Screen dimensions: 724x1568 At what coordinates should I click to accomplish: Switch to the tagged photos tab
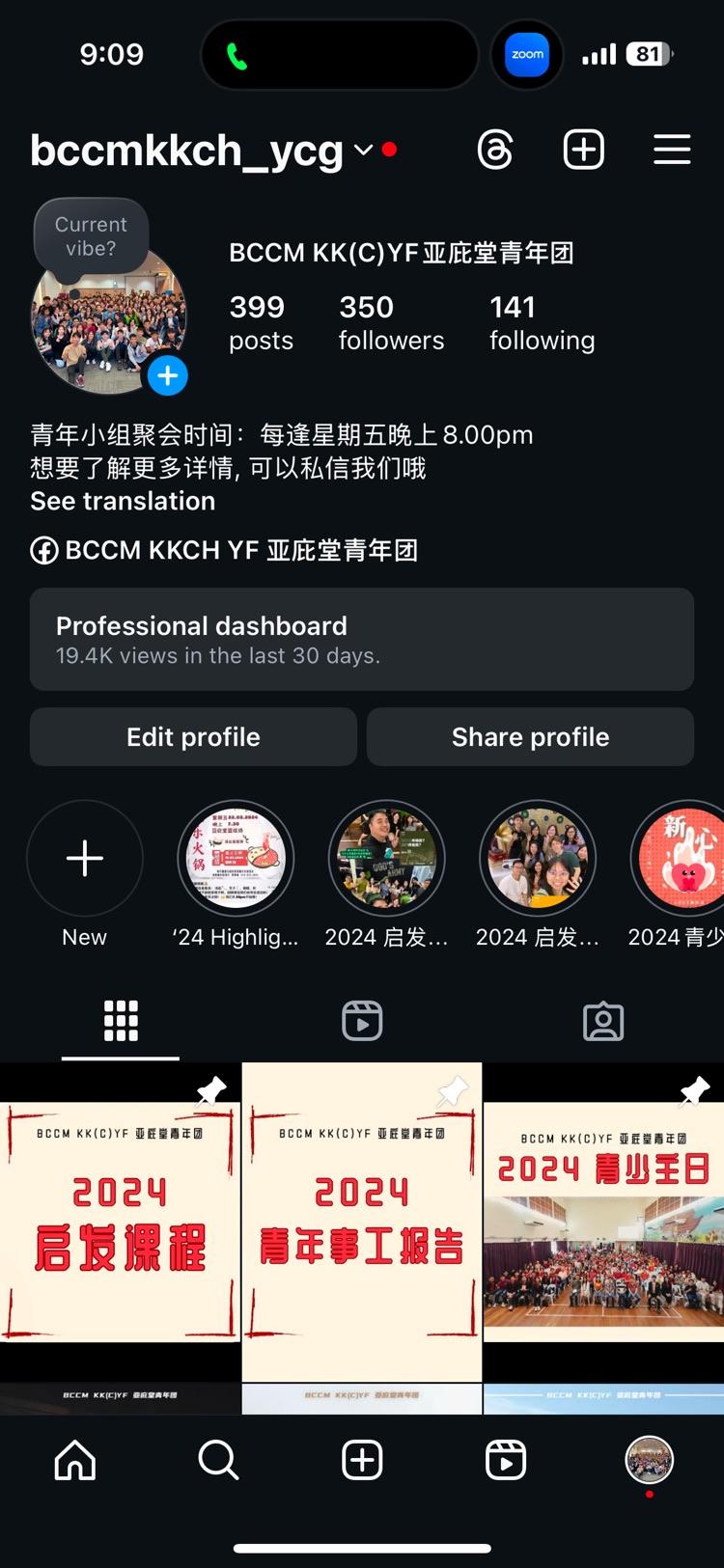pyautogui.click(x=603, y=1021)
